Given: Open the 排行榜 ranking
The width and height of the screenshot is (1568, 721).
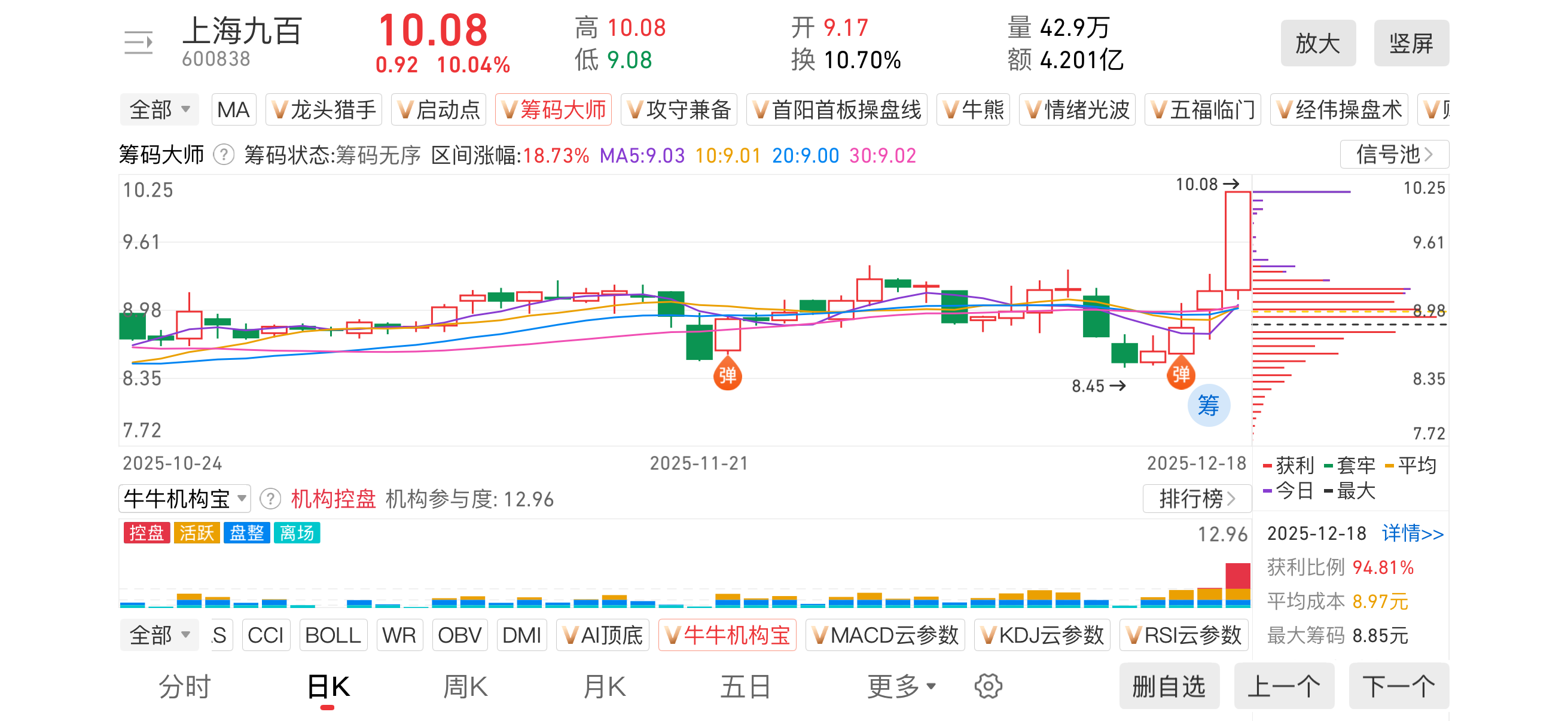Looking at the screenshot, I should pos(1196,499).
